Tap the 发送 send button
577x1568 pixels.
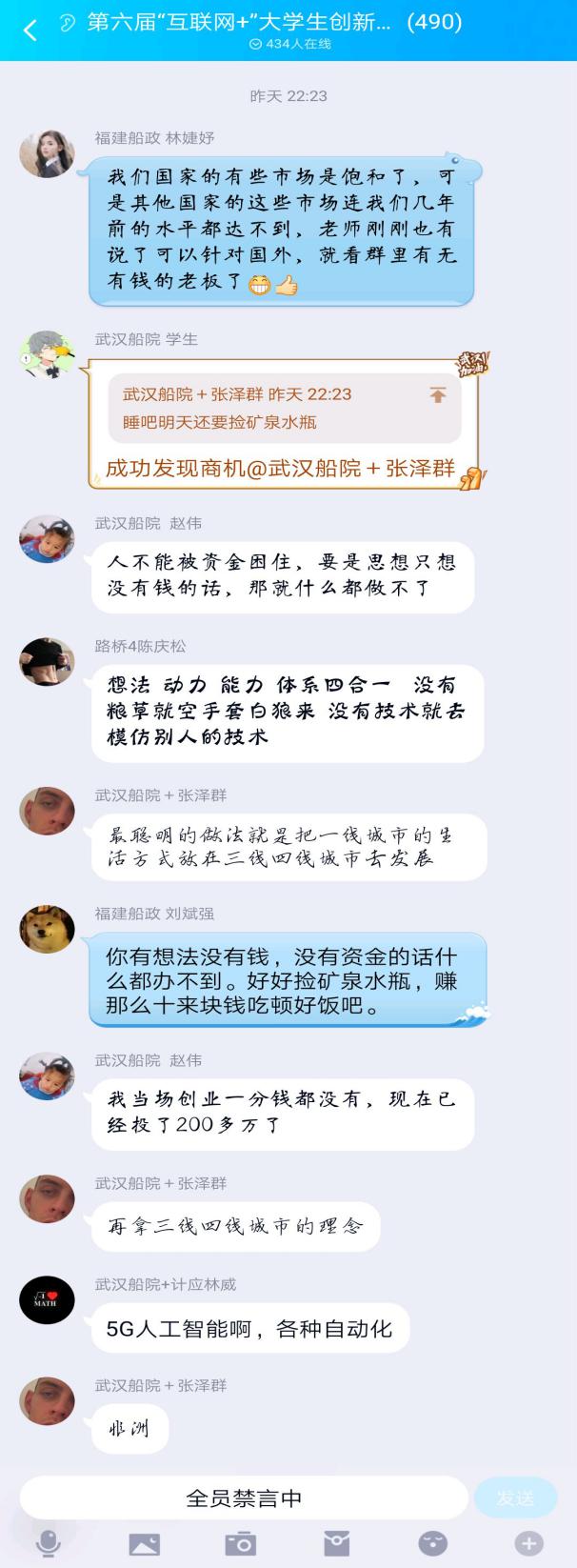point(515,1498)
